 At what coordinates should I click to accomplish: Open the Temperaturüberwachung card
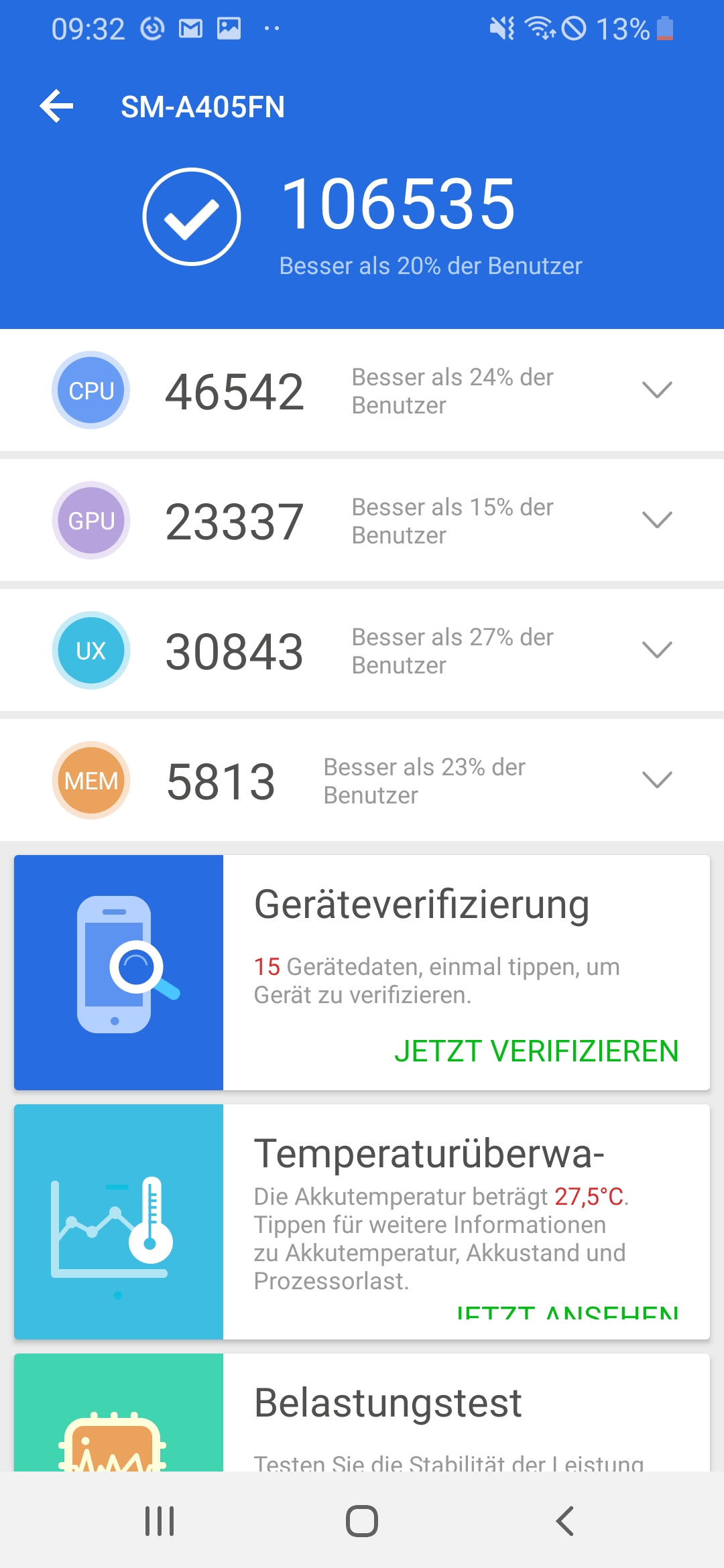tap(362, 1222)
